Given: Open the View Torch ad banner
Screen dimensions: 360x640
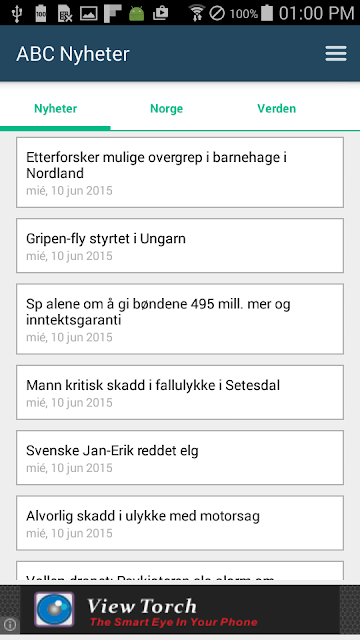Looking at the screenshot, I should click(180, 609).
